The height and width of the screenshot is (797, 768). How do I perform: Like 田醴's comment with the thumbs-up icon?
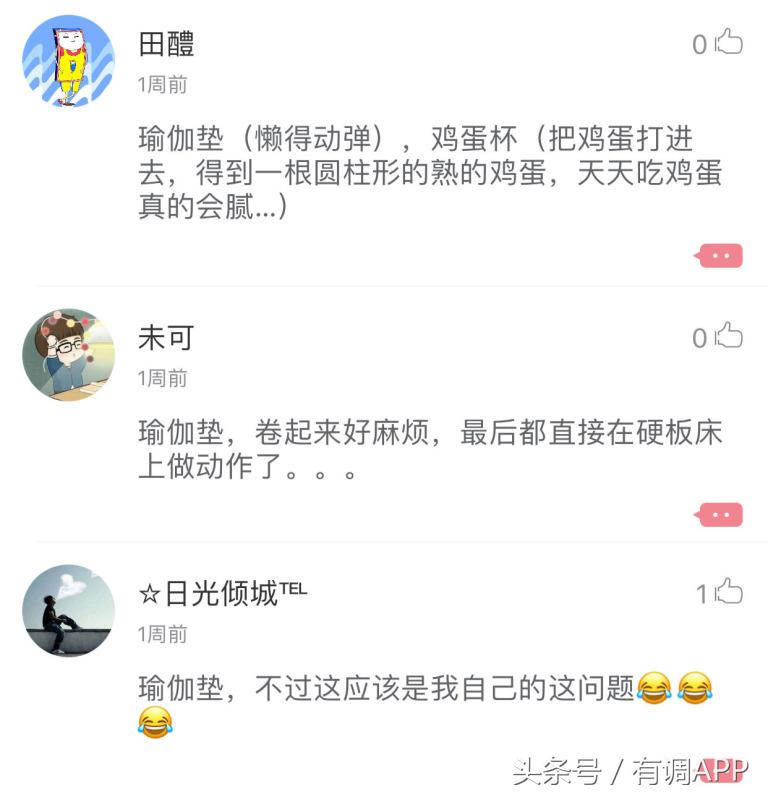(732, 44)
